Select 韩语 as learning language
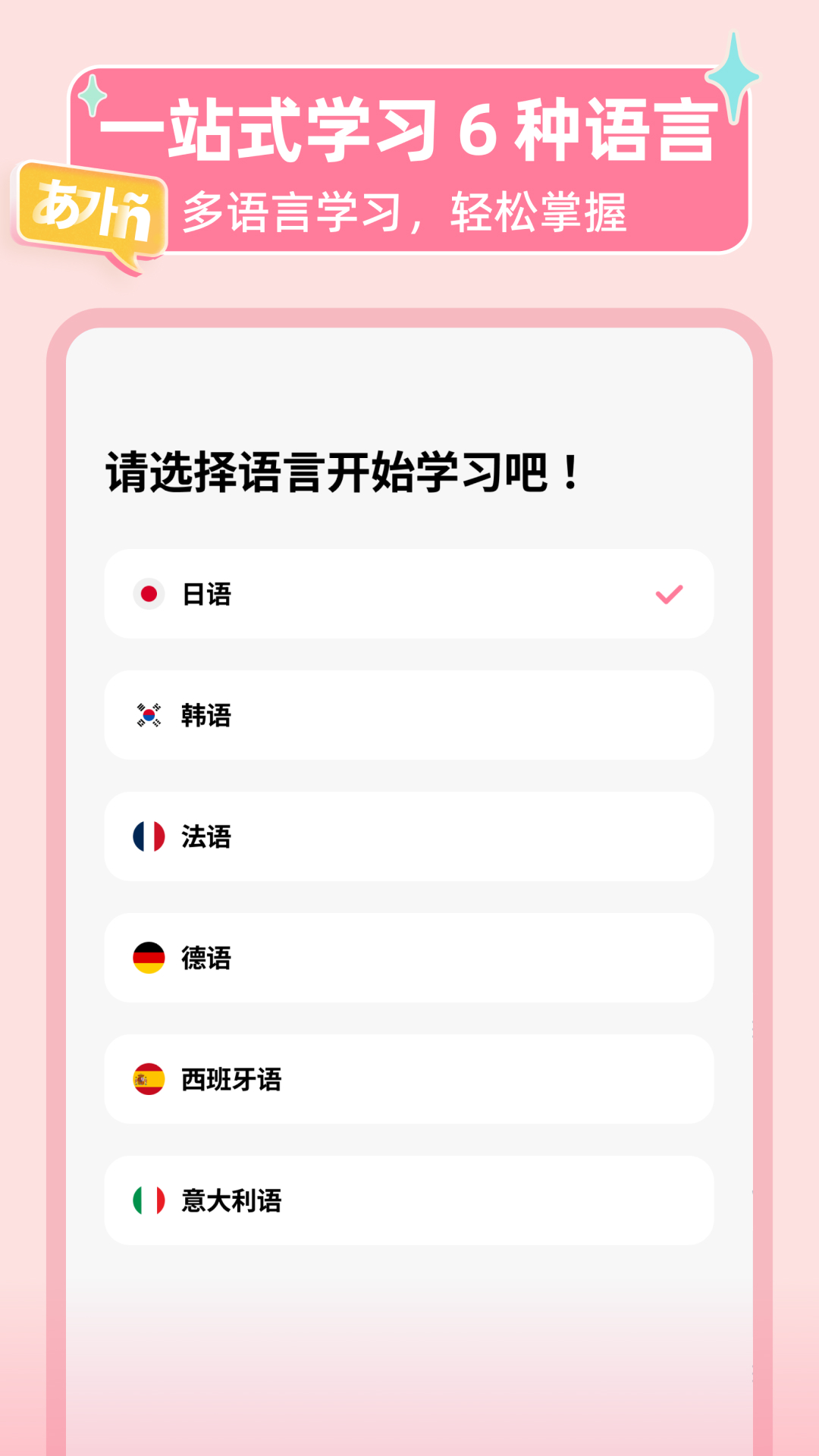This screenshot has height=1456, width=819. pos(409,716)
